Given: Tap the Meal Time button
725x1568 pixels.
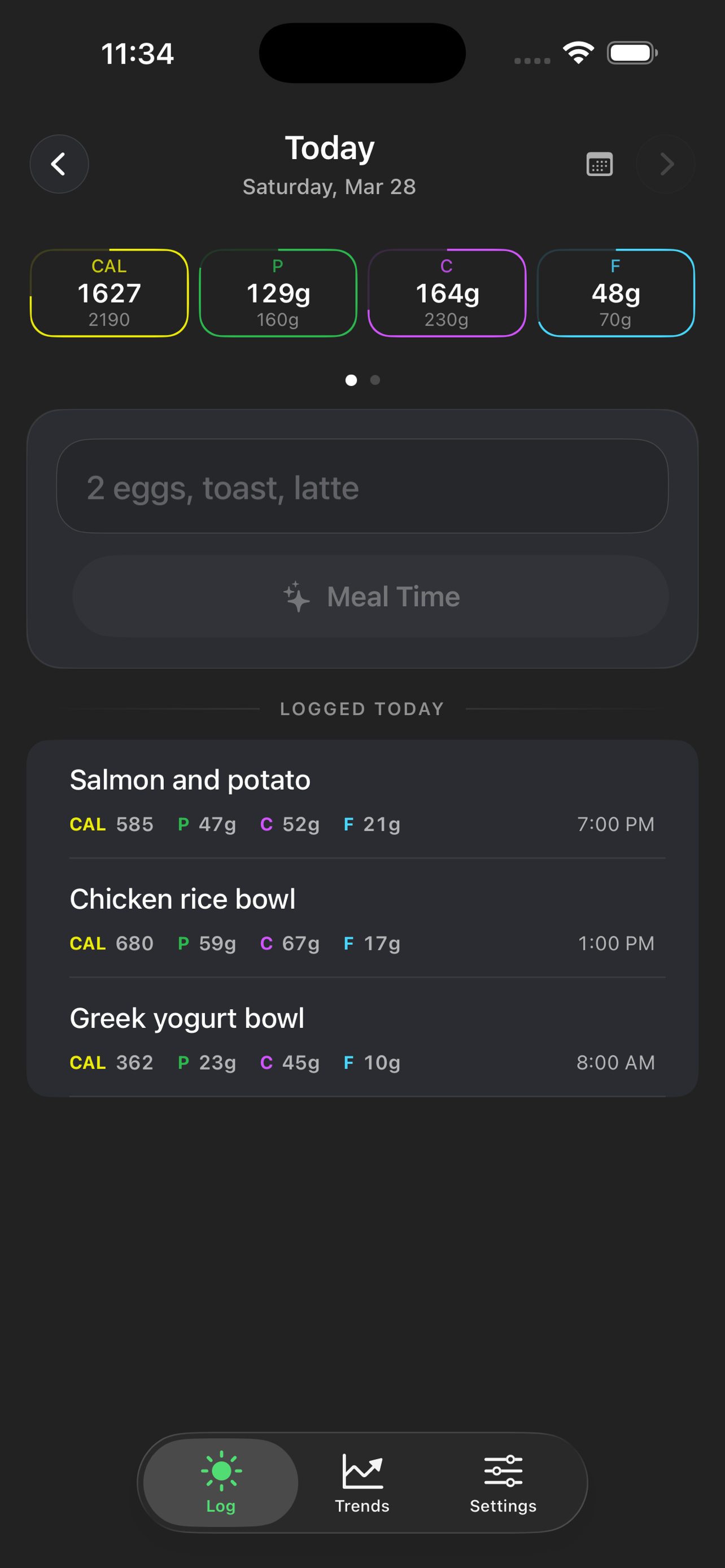Looking at the screenshot, I should tap(370, 596).
